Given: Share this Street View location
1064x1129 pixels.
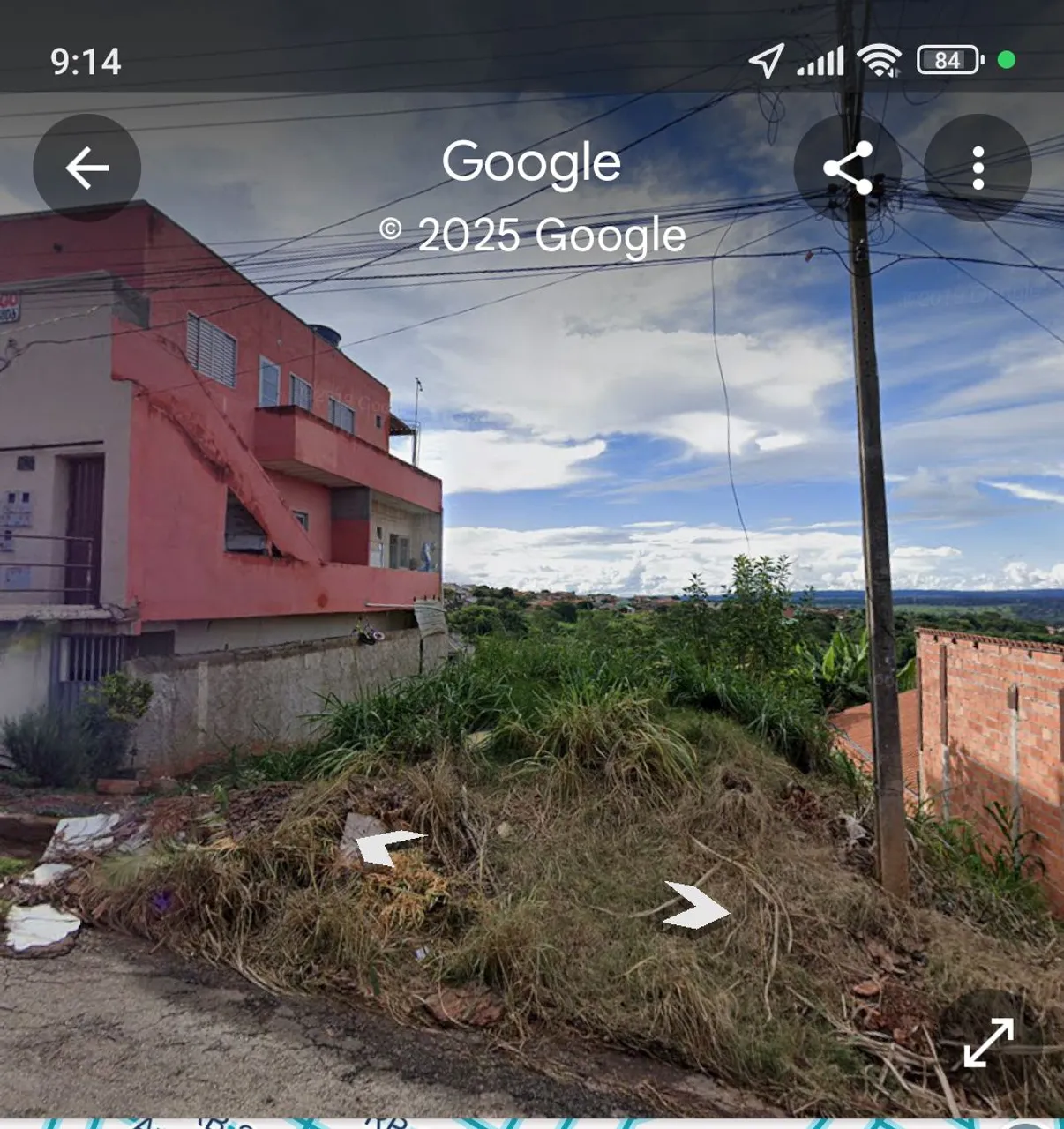Looking at the screenshot, I should coord(848,168).
